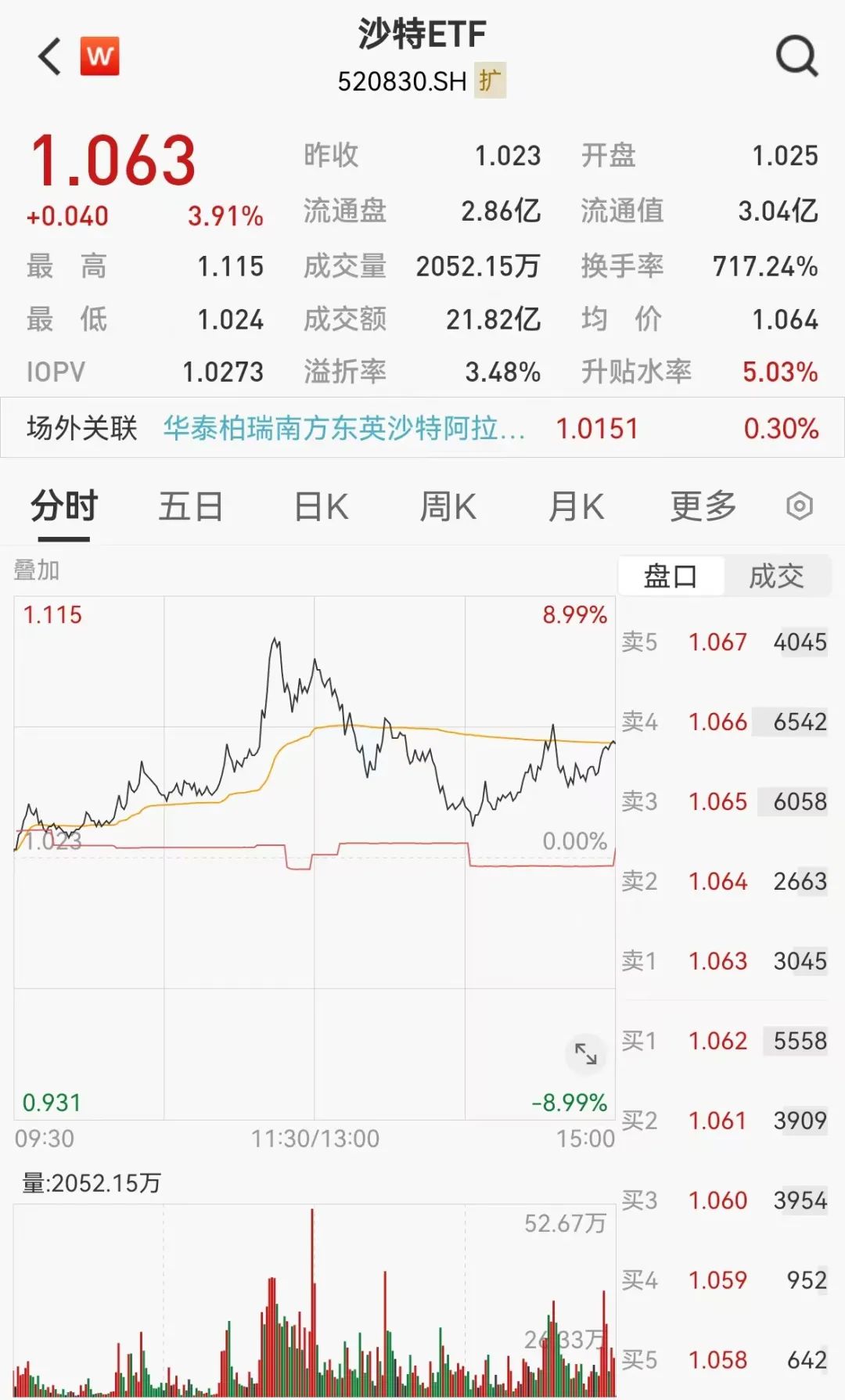This screenshot has width=845, height=1400.
Task: Select the 分时 intraday tab
Action: [x=64, y=506]
